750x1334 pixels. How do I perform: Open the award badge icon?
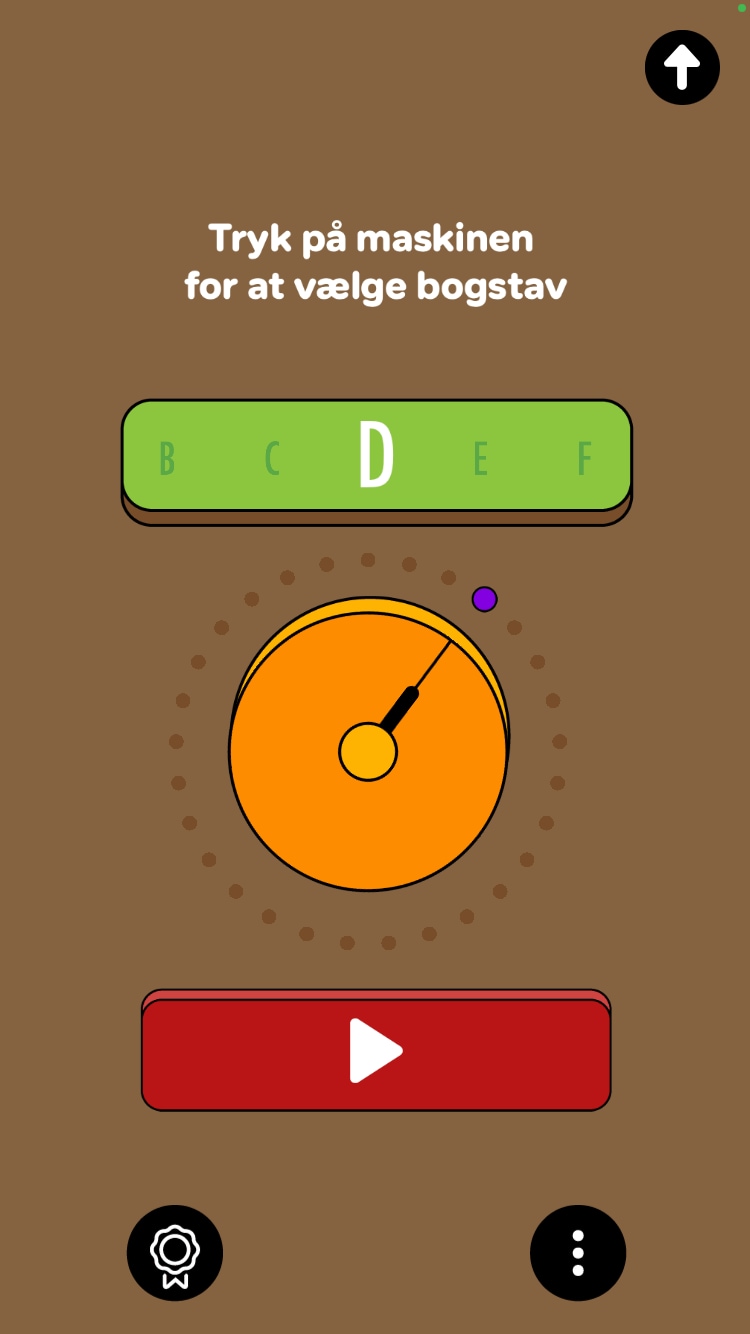(175, 1253)
